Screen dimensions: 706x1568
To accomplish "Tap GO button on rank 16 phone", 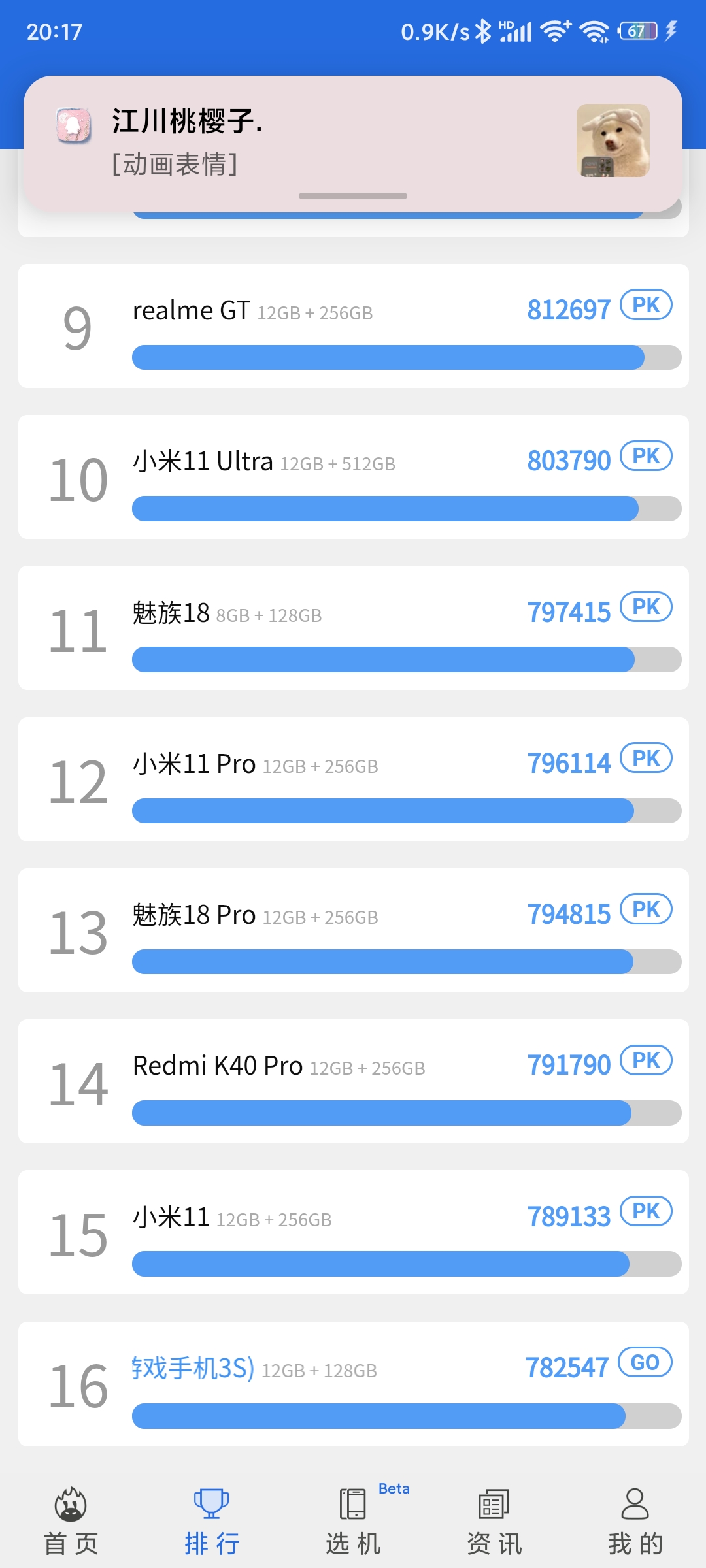I will pyautogui.click(x=645, y=1362).
